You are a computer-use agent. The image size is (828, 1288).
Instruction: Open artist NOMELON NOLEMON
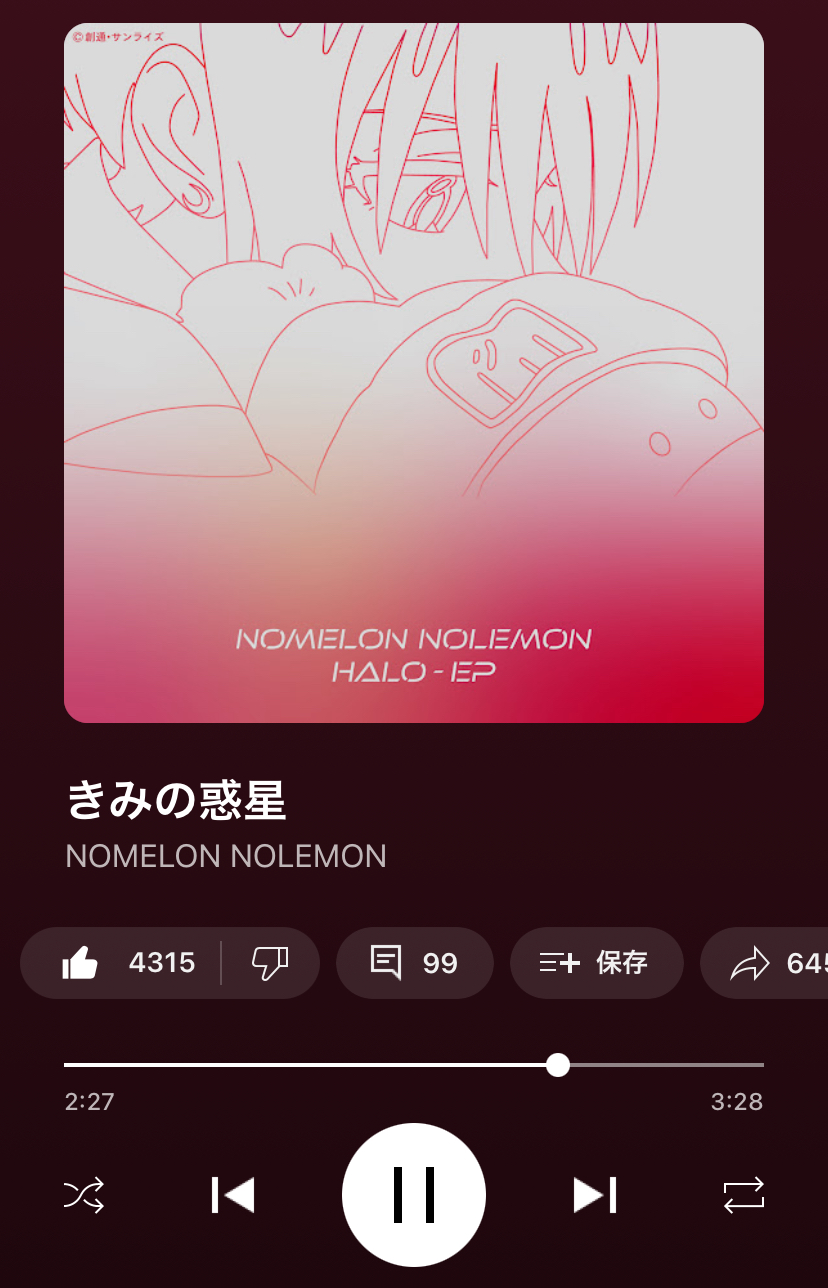click(x=226, y=856)
